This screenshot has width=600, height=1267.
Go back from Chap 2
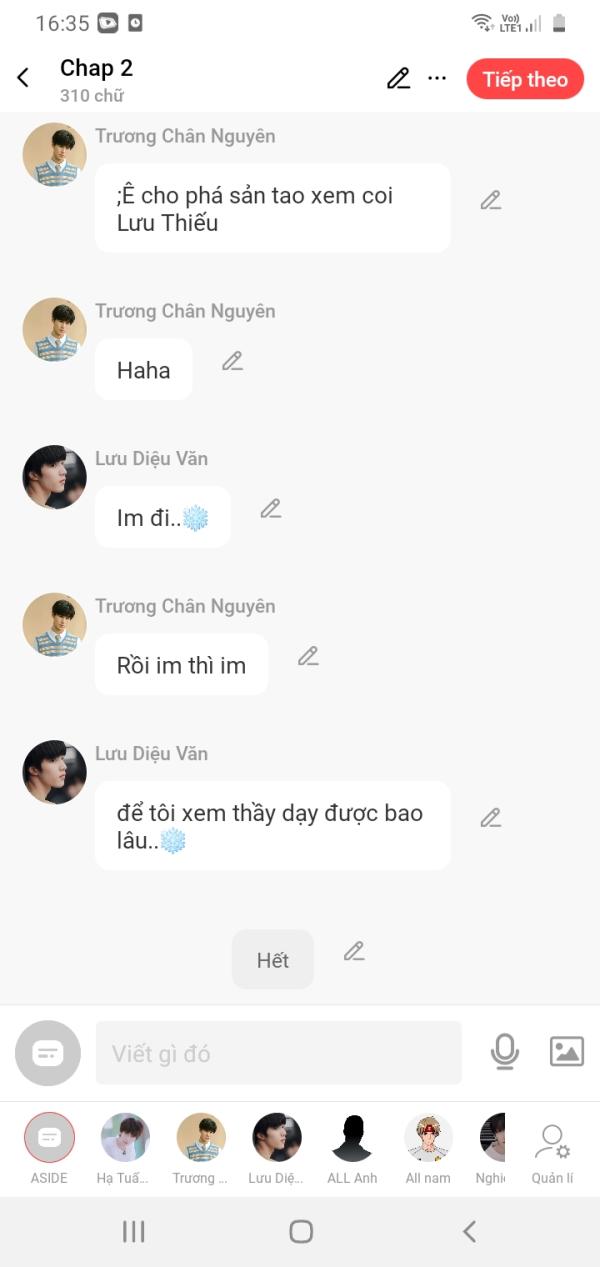click(23, 78)
